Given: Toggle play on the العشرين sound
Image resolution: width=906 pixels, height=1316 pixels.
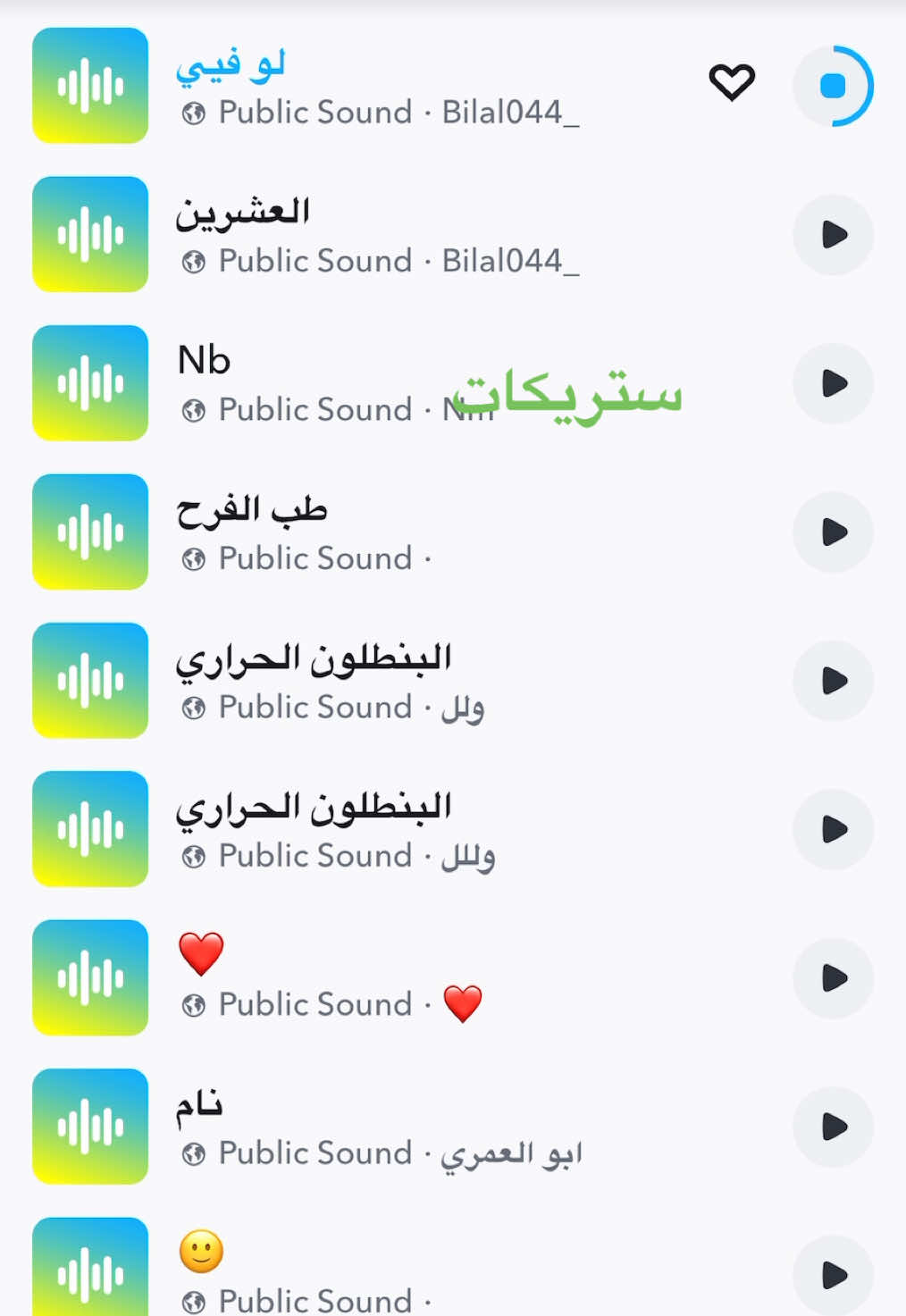Looking at the screenshot, I should [x=833, y=234].
